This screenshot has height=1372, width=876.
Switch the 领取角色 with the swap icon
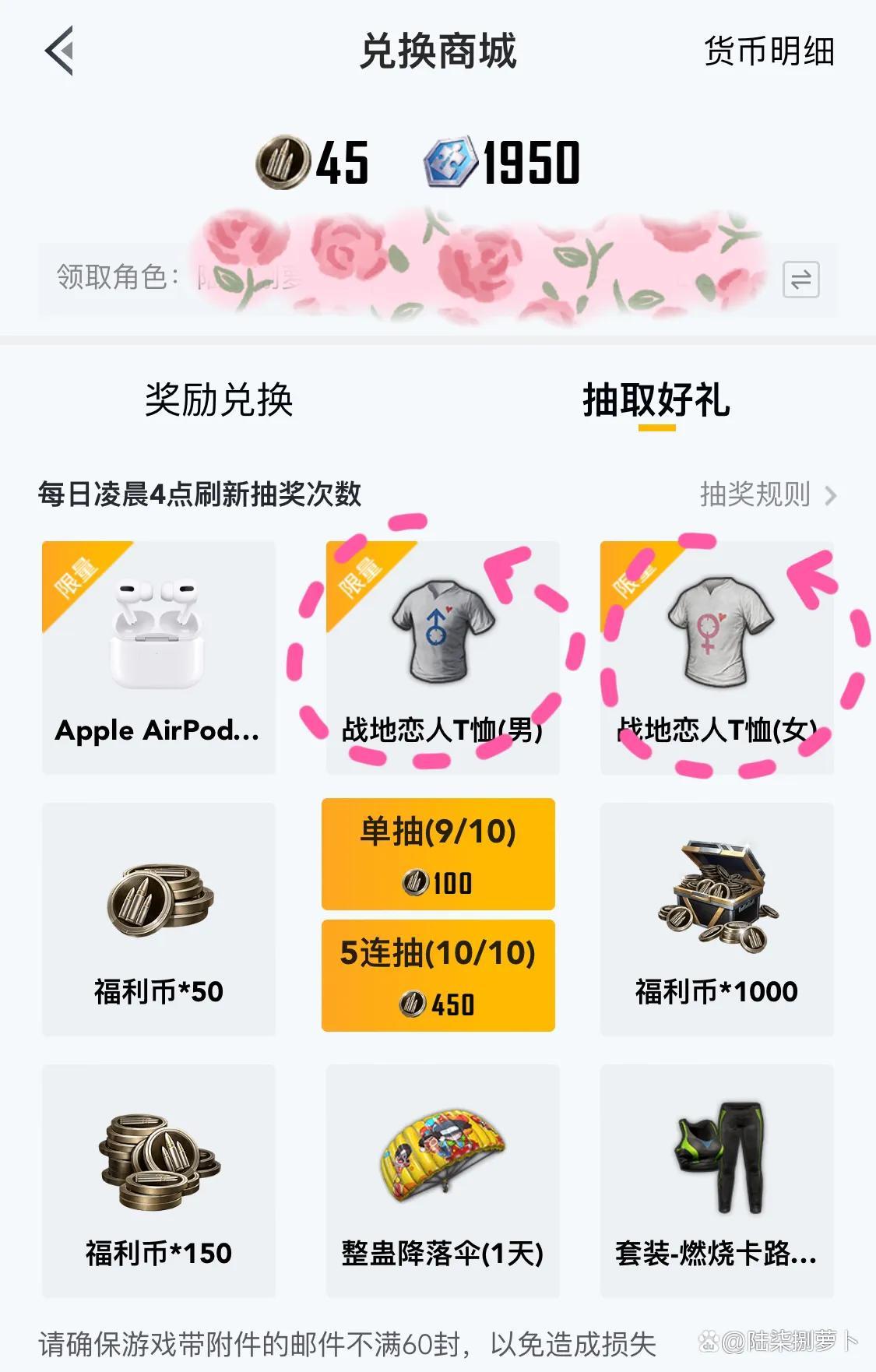pyautogui.click(x=800, y=279)
